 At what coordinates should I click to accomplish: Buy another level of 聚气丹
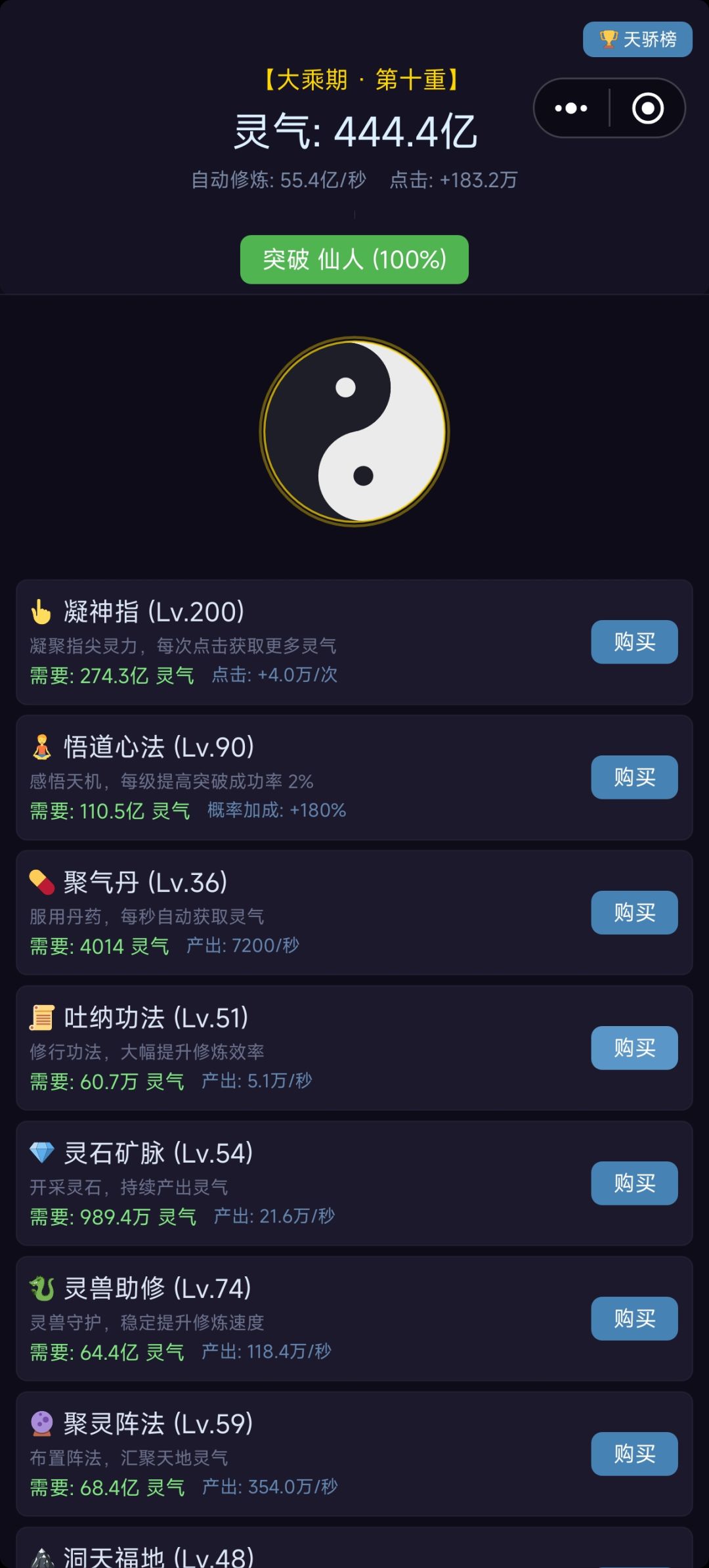tap(634, 912)
